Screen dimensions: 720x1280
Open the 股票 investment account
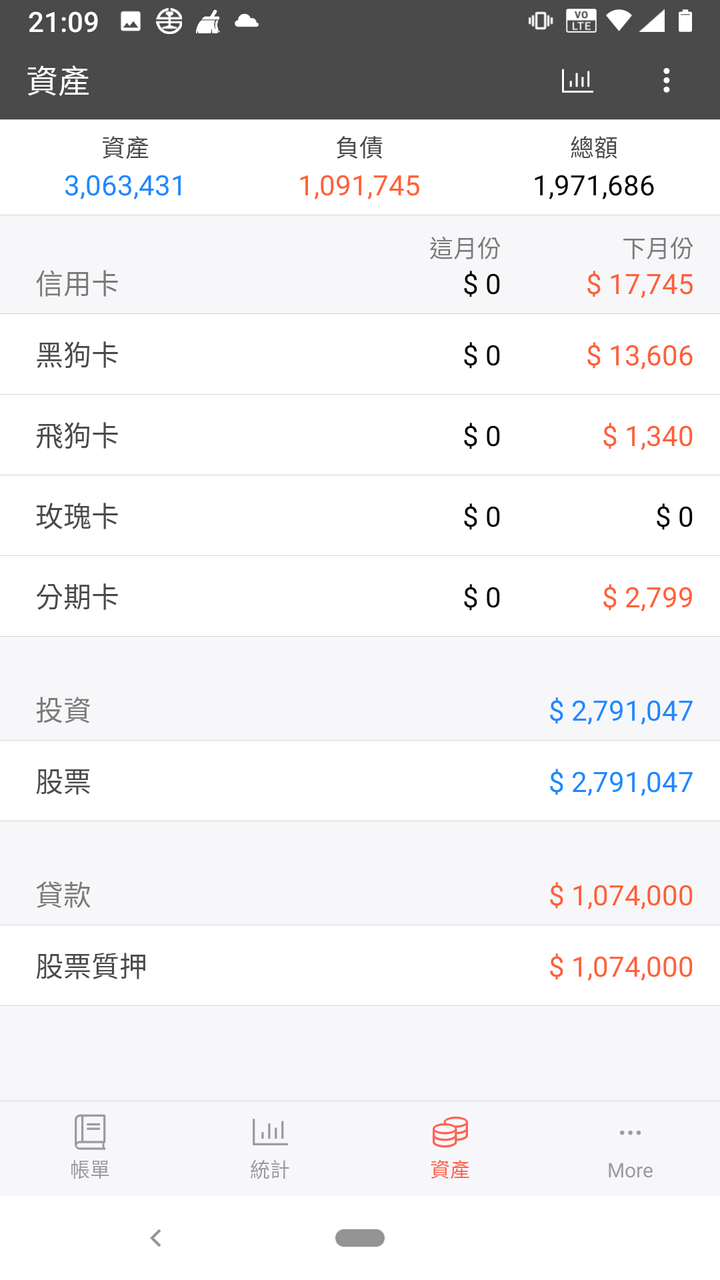(x=360, y=781)
